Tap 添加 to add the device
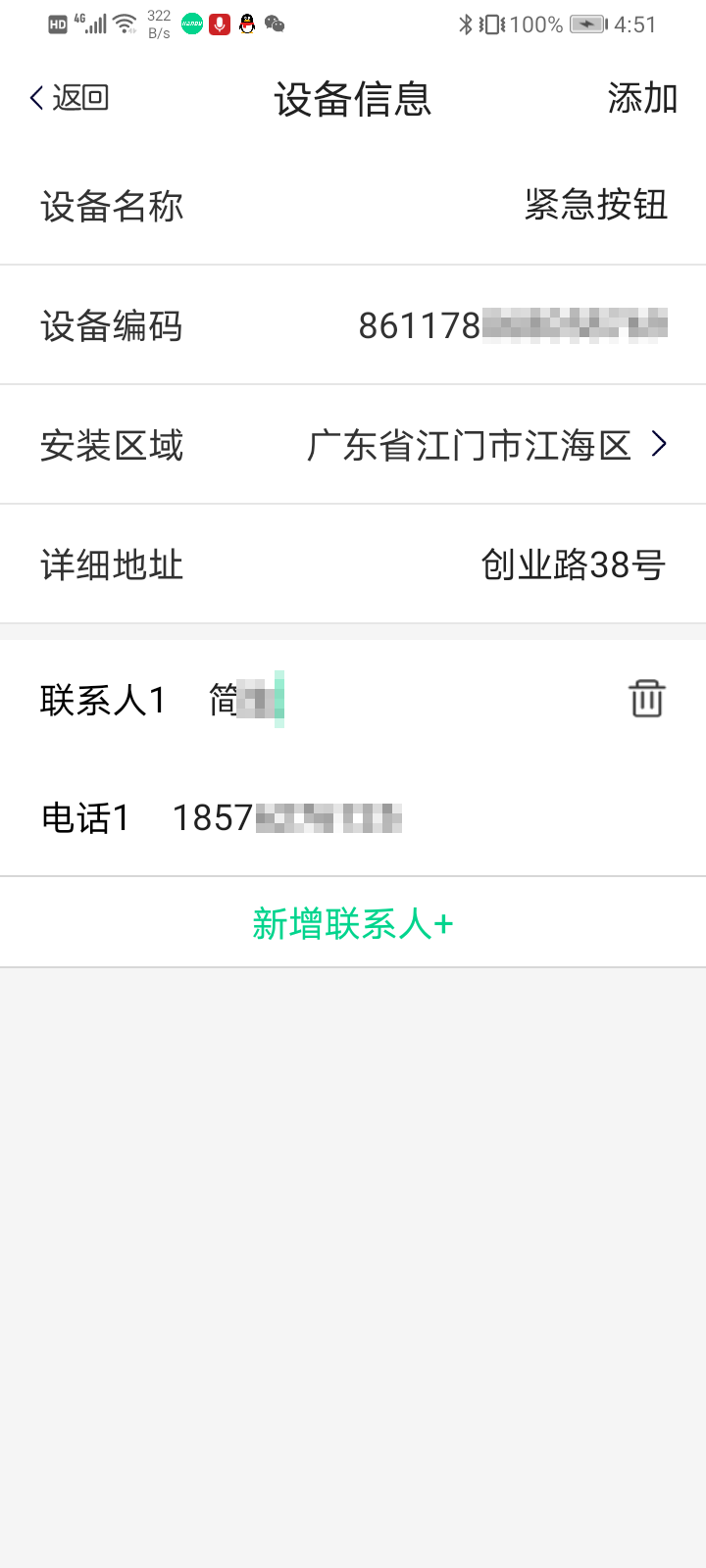The width and height of the screenshot is (706, 1568). tap(642, 98)
